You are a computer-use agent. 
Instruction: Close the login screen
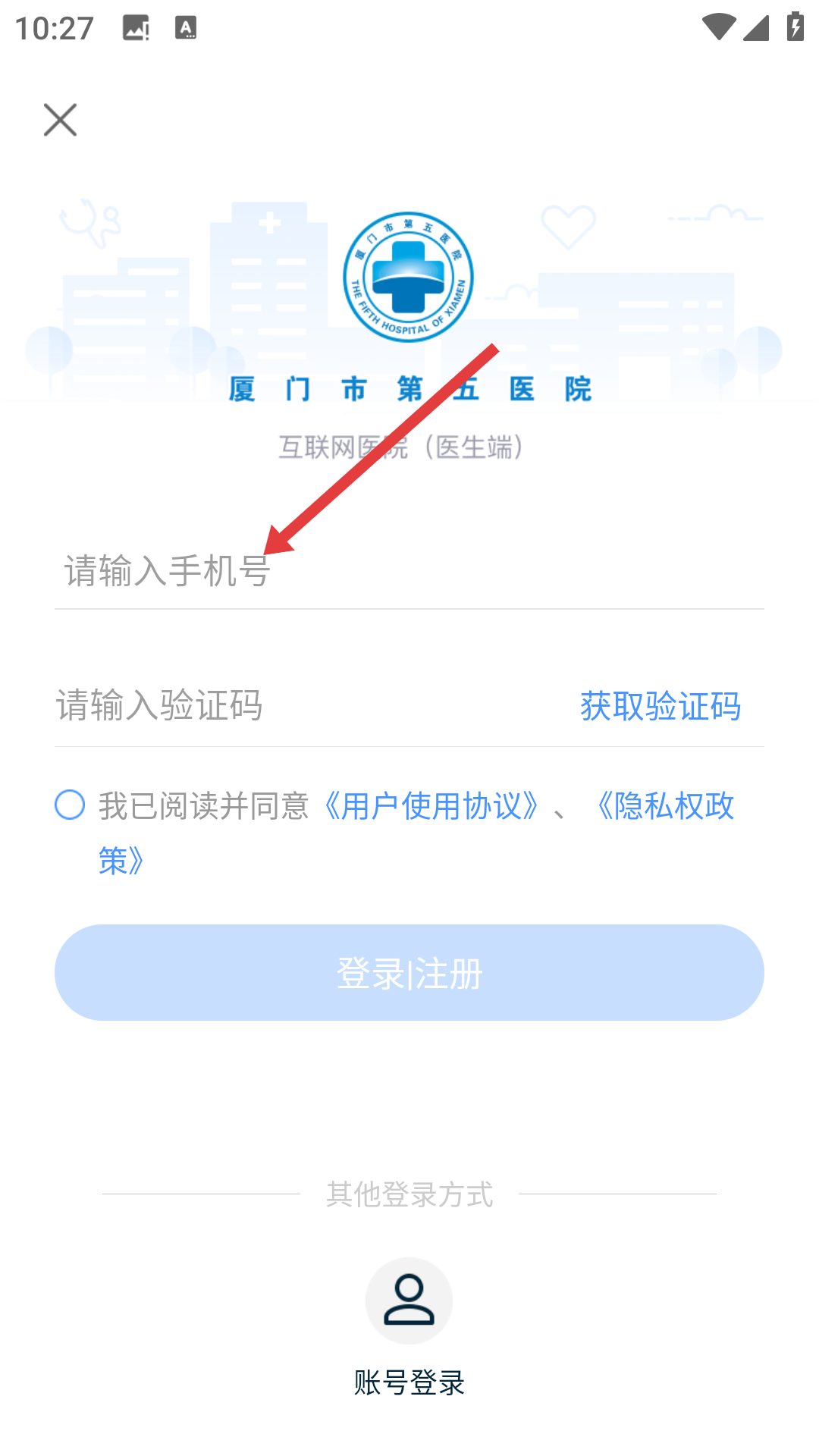point(60,120)
